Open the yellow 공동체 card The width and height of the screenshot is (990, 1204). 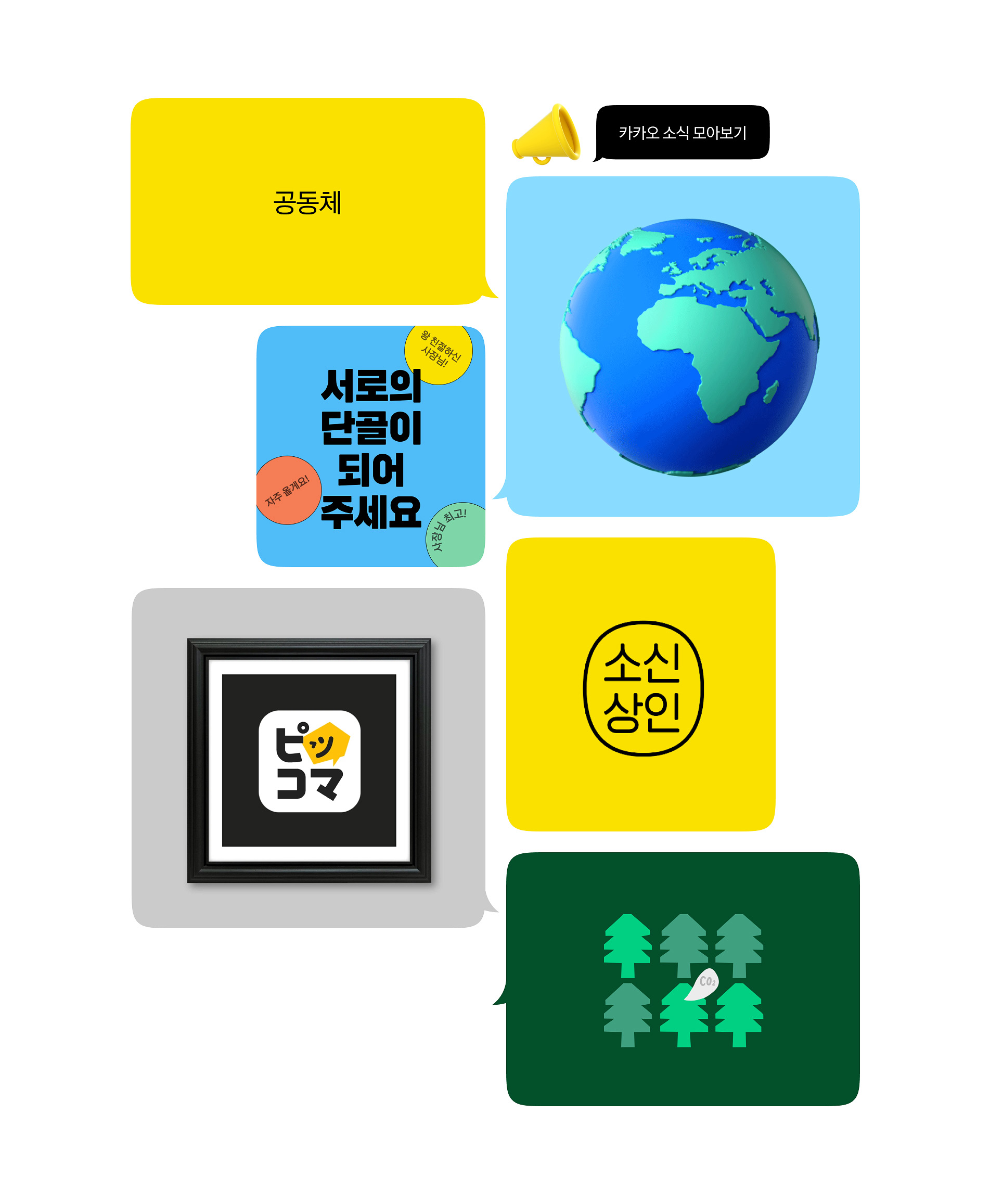[x=307, y=201]
